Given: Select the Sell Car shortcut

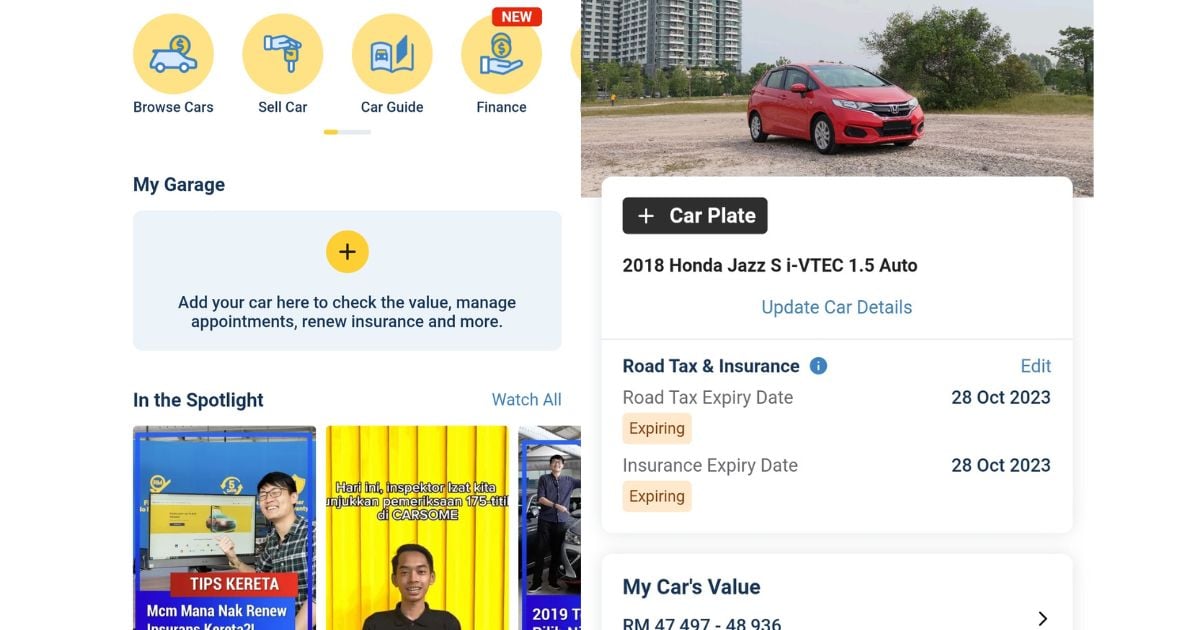Looking at the screenshot, I should [x=282, y=55].
